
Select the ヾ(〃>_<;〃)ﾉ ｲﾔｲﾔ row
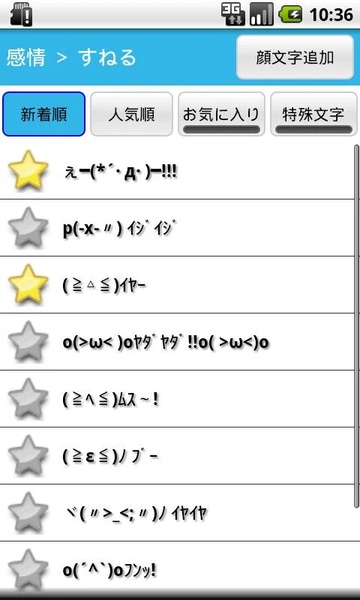click(x=177, y=513)
